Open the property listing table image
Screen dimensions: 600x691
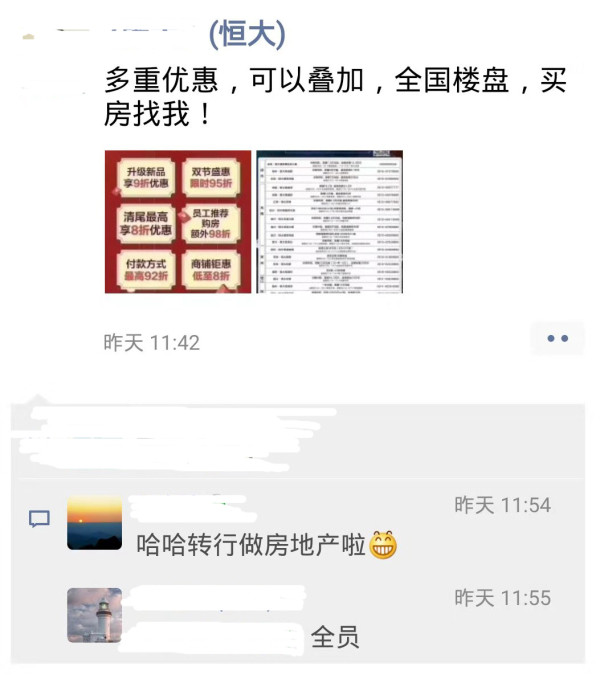(x=329, y=221)
